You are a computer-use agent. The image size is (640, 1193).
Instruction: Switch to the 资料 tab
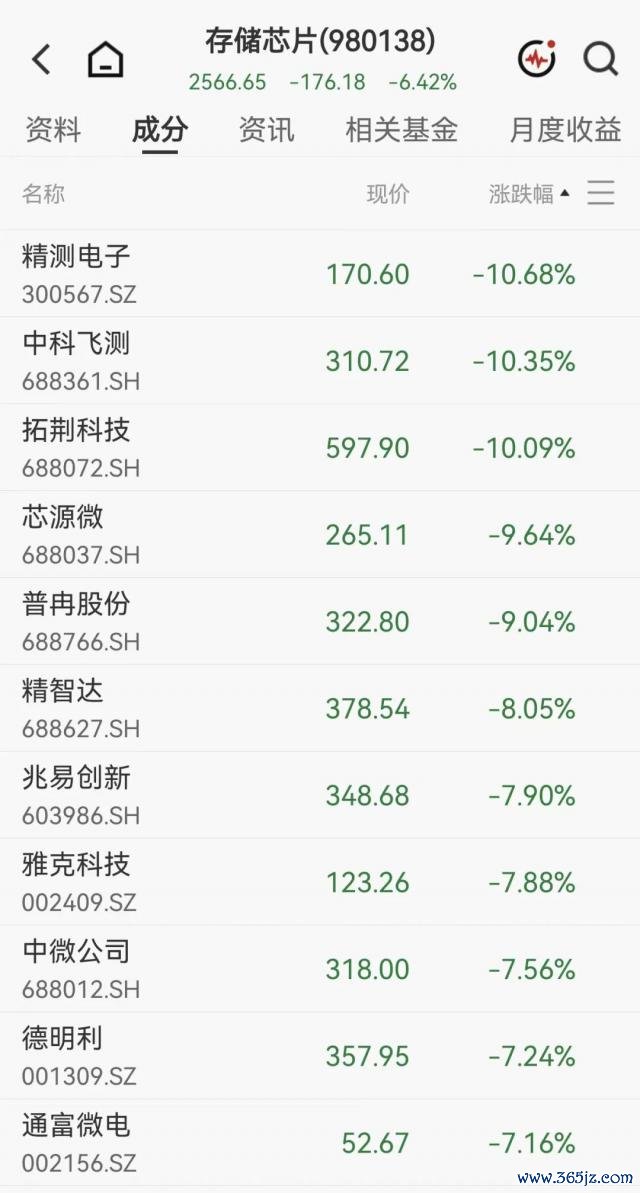53,129
